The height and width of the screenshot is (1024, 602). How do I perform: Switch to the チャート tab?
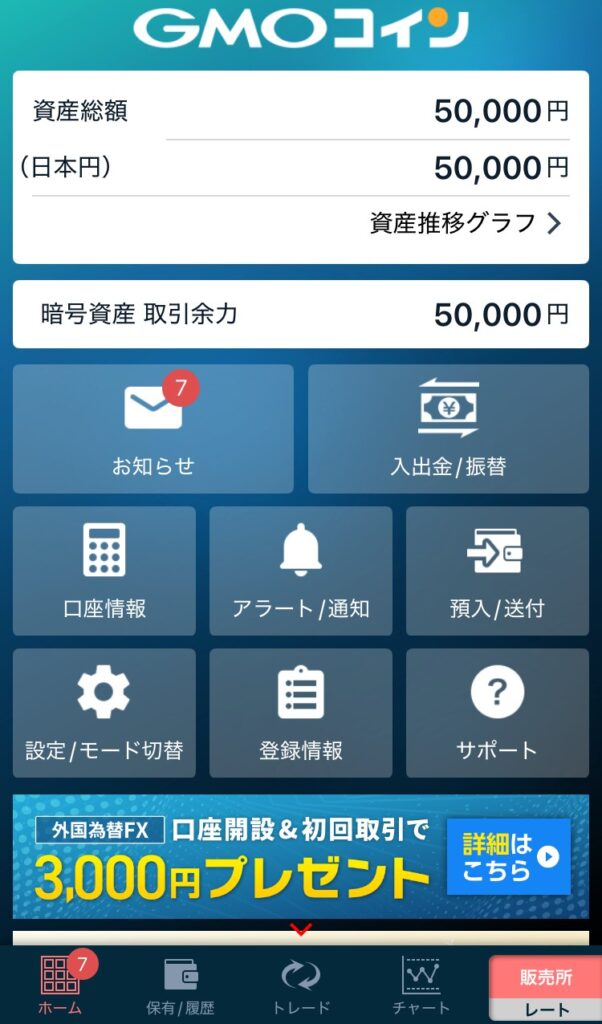coord(421,985)
